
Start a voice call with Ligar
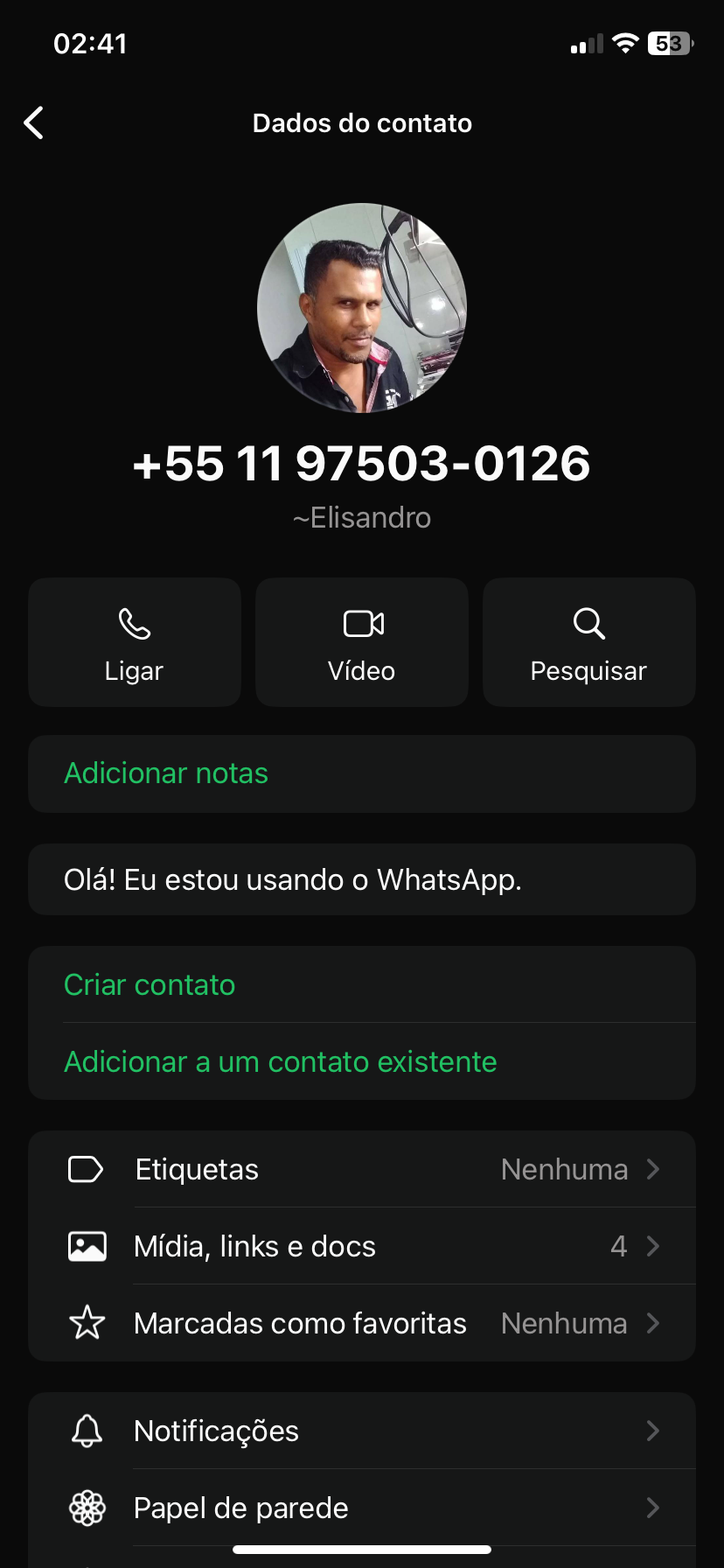(x=135, y=642)
